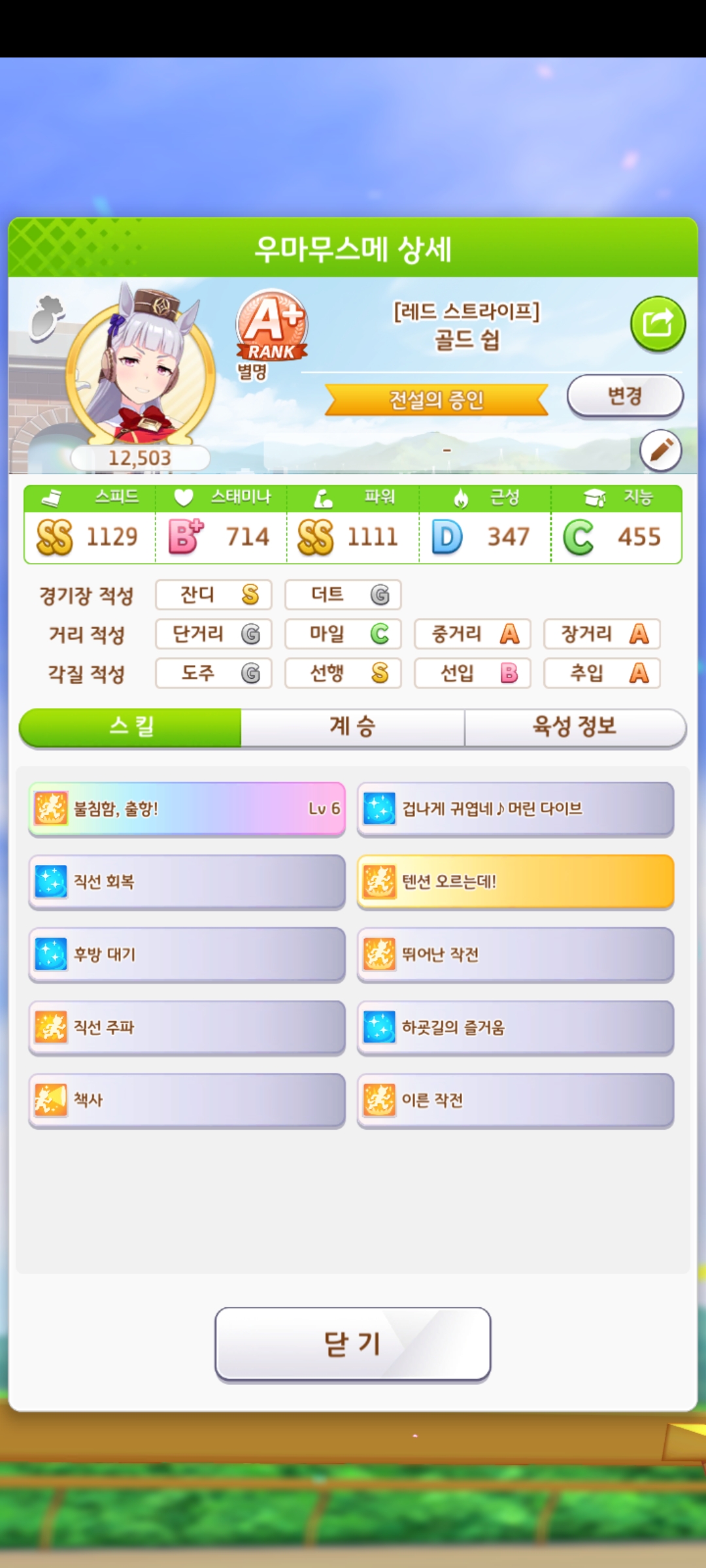Open skill 후방 대기
This screenshot has width=706, height=1568.
click(x=187, y=955)
